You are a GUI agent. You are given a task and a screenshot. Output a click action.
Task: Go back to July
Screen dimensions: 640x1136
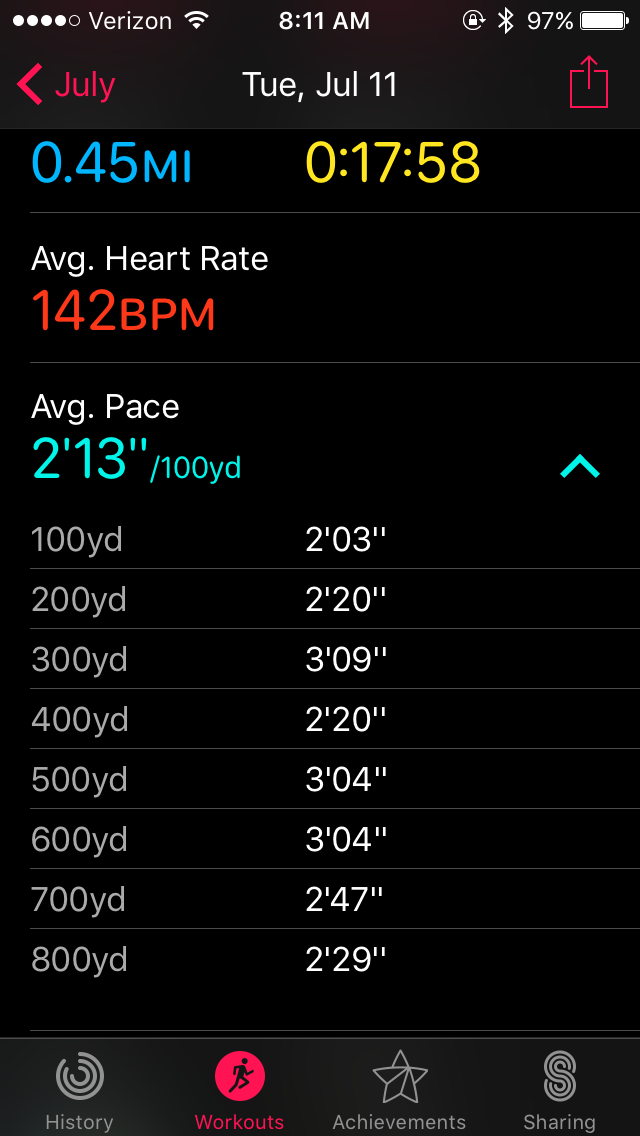click(x=65, y=85)
